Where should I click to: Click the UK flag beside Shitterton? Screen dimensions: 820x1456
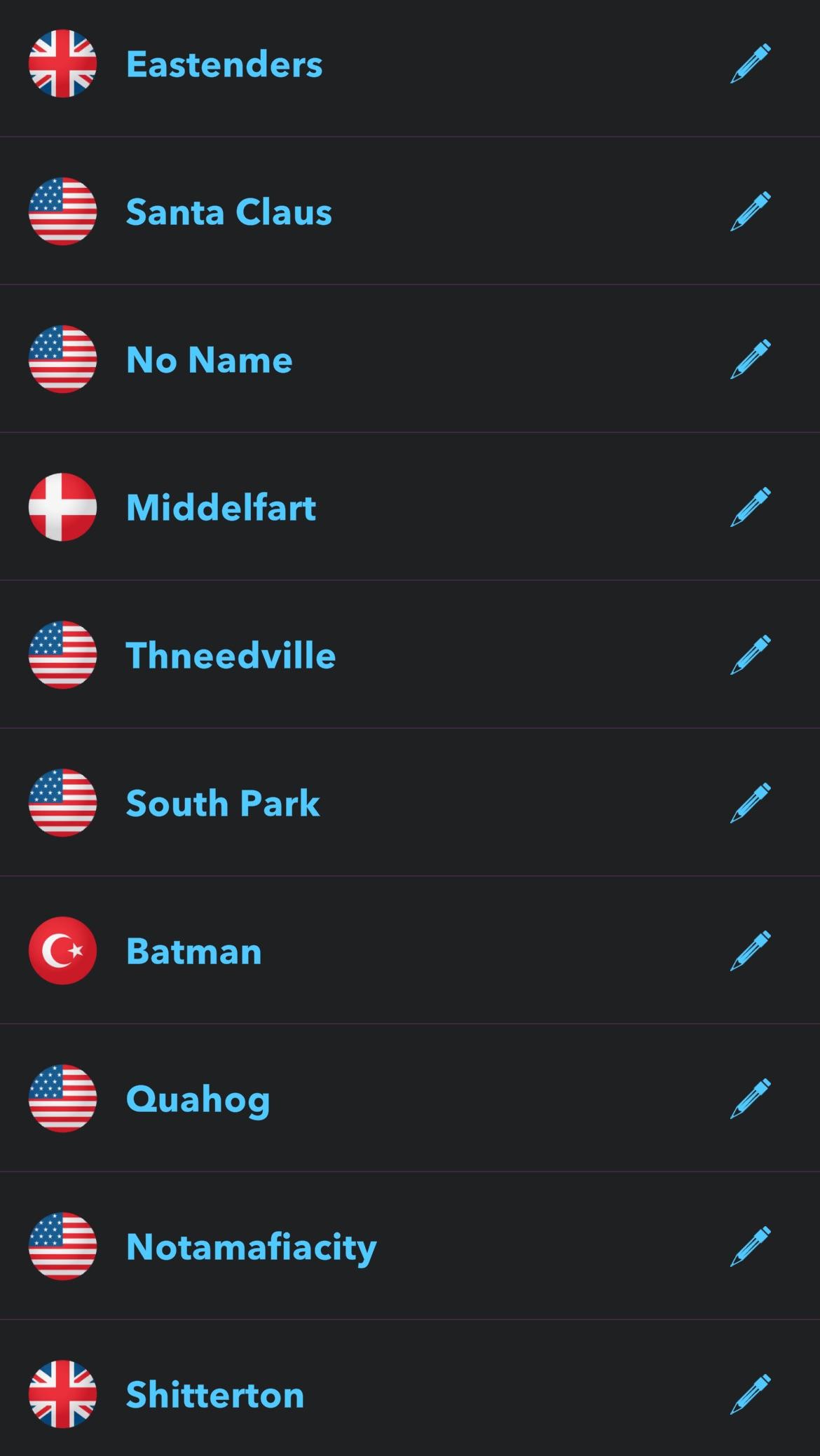click(62, 1394)
